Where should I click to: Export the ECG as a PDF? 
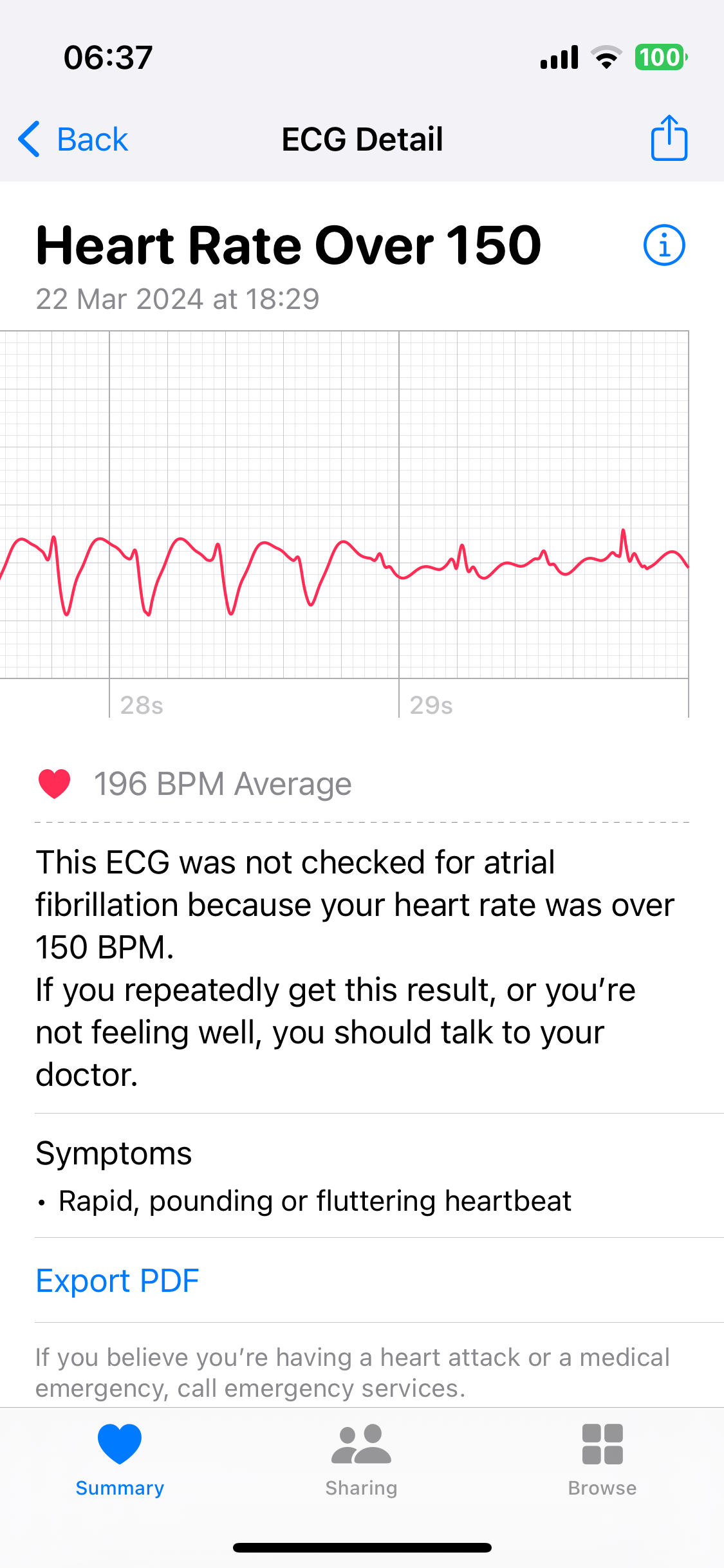(117, 1280)
